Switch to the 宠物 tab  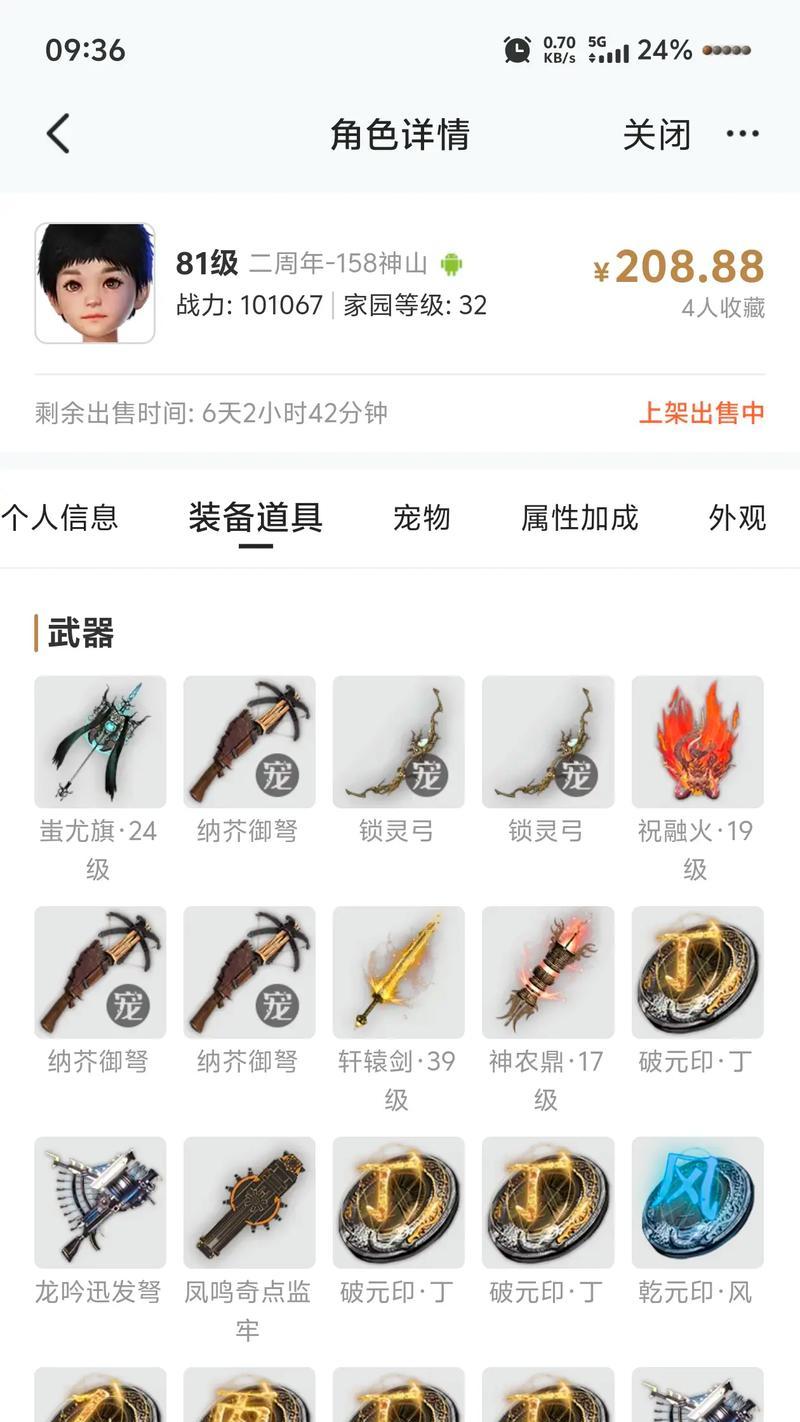coord(422,518)
